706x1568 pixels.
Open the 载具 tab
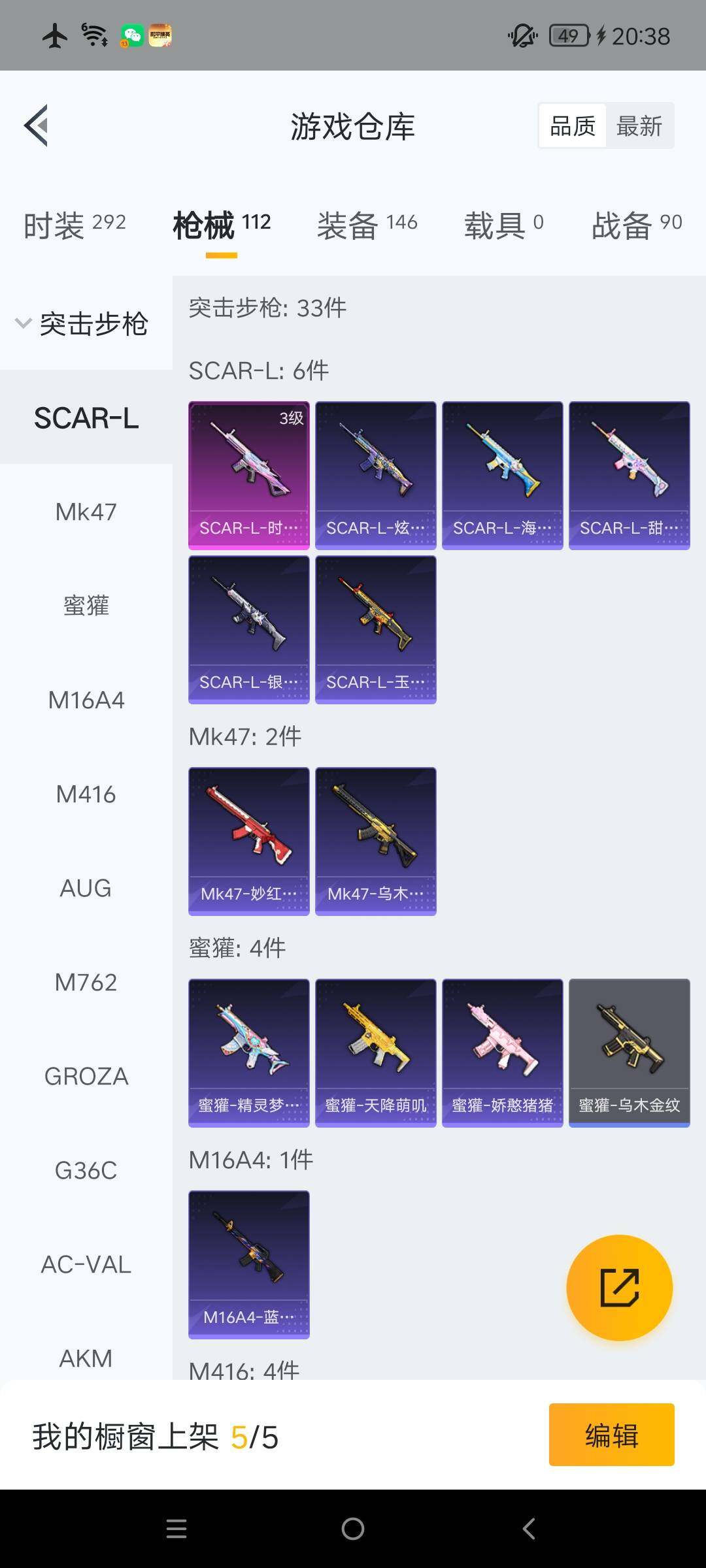click(x=503, y=225)
